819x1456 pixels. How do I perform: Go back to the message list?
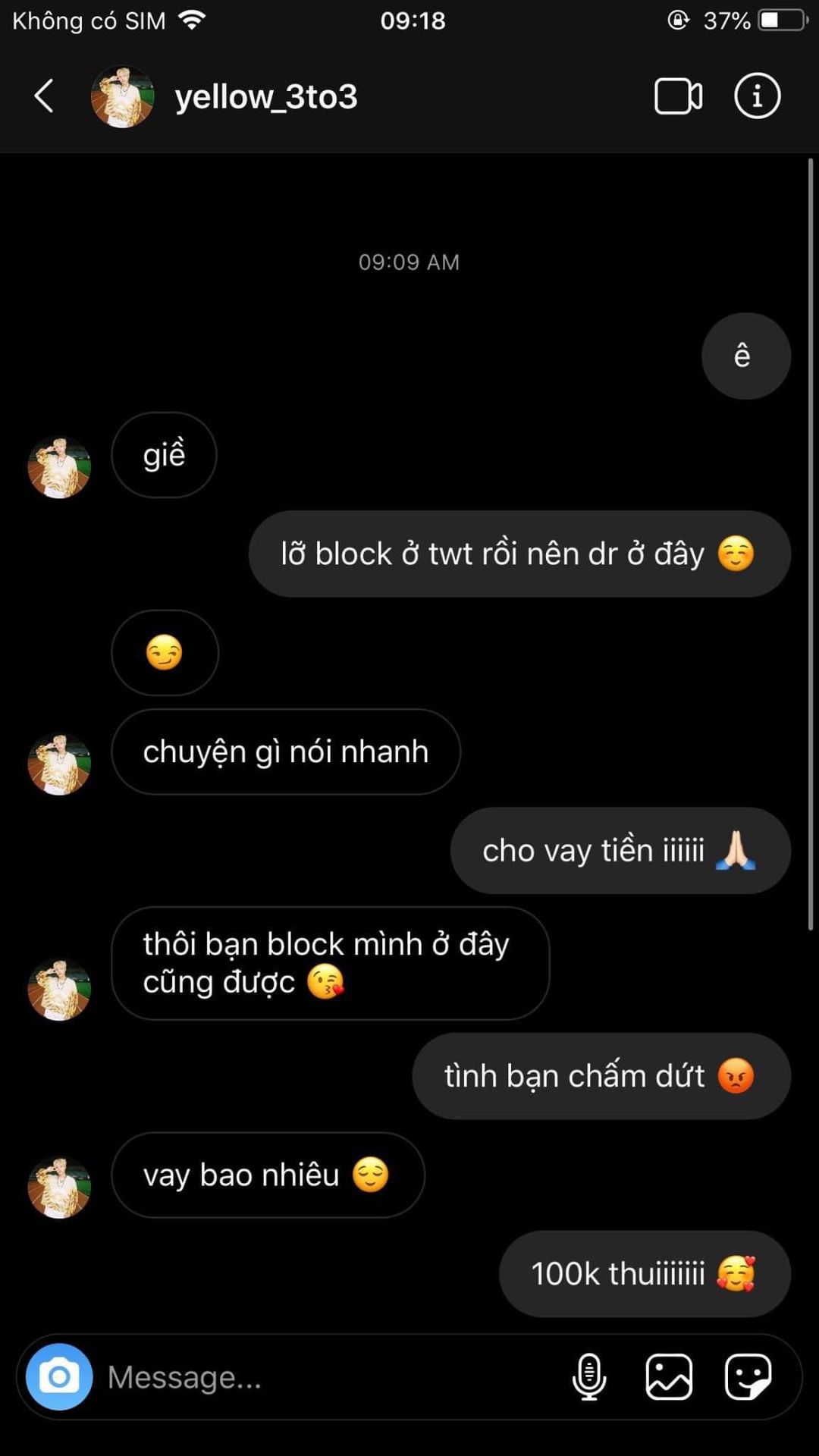[x=44, y=96]
